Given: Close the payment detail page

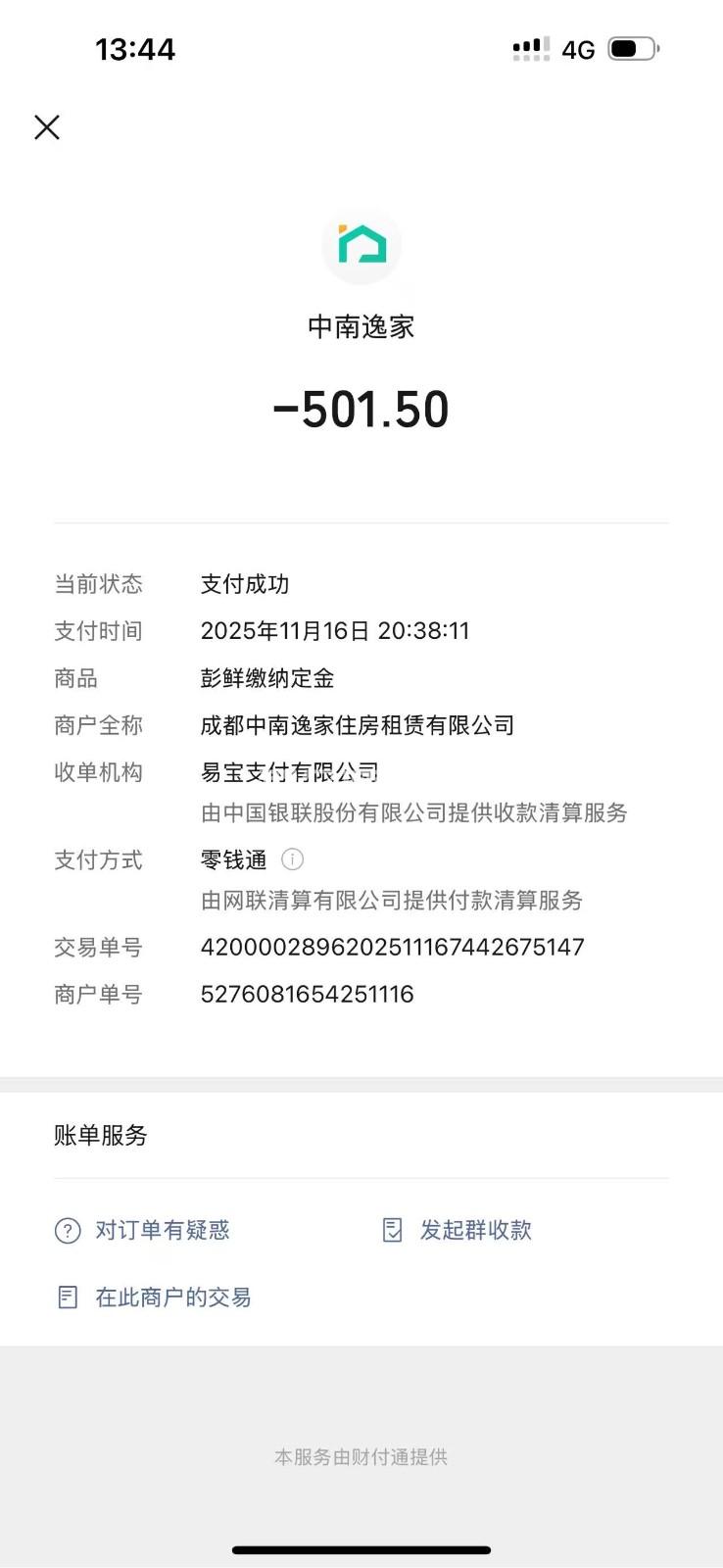Looking at the screenshot, I should pyautogui.click(x=47, y=127).
